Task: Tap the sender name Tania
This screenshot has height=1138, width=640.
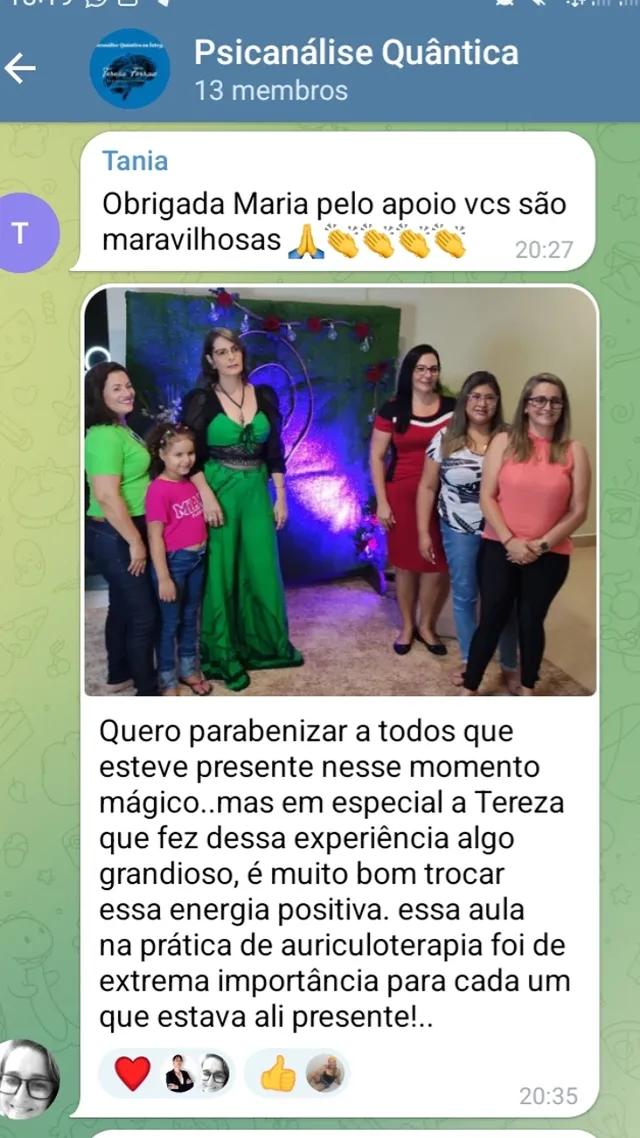Action: coord(135,161)
